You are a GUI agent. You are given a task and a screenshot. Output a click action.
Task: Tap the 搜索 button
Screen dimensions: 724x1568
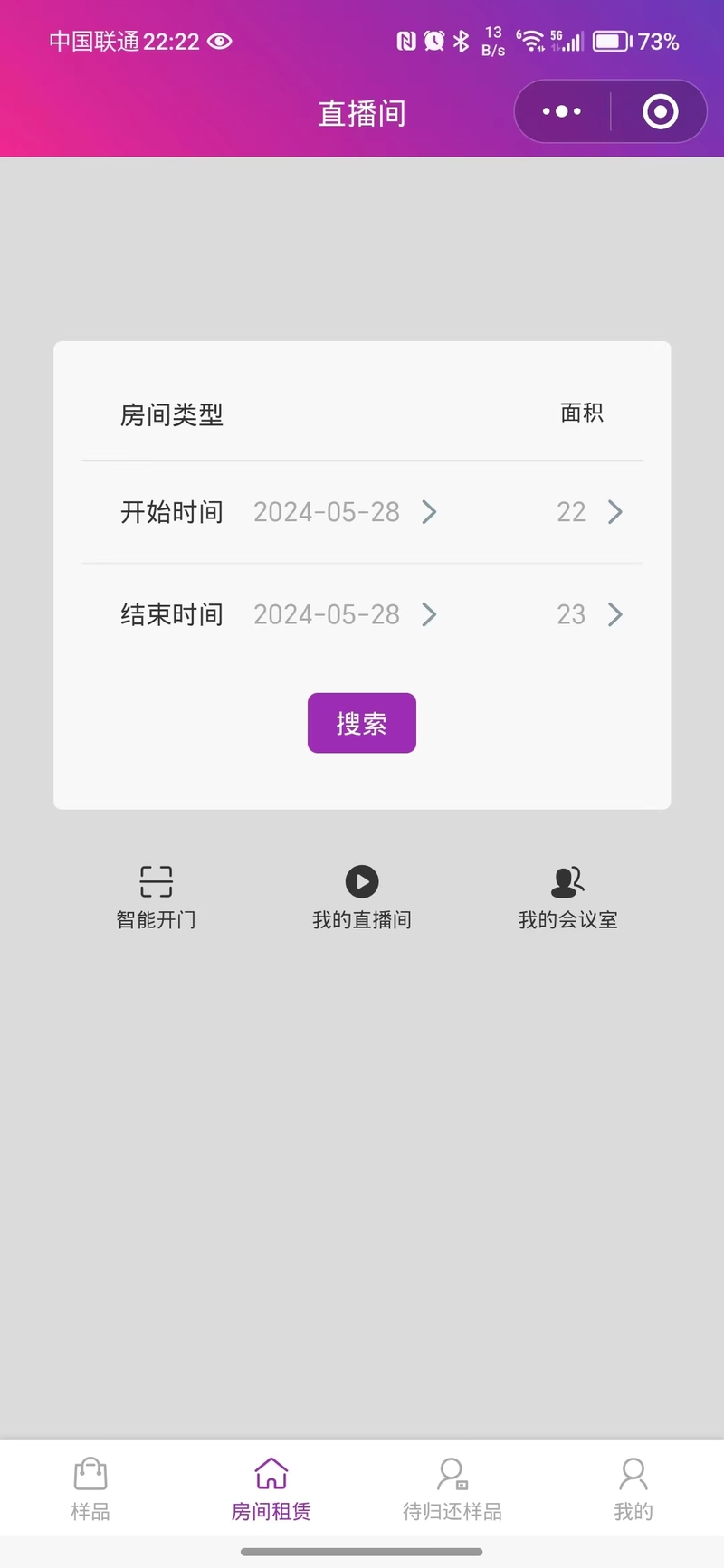pos(362,723)
